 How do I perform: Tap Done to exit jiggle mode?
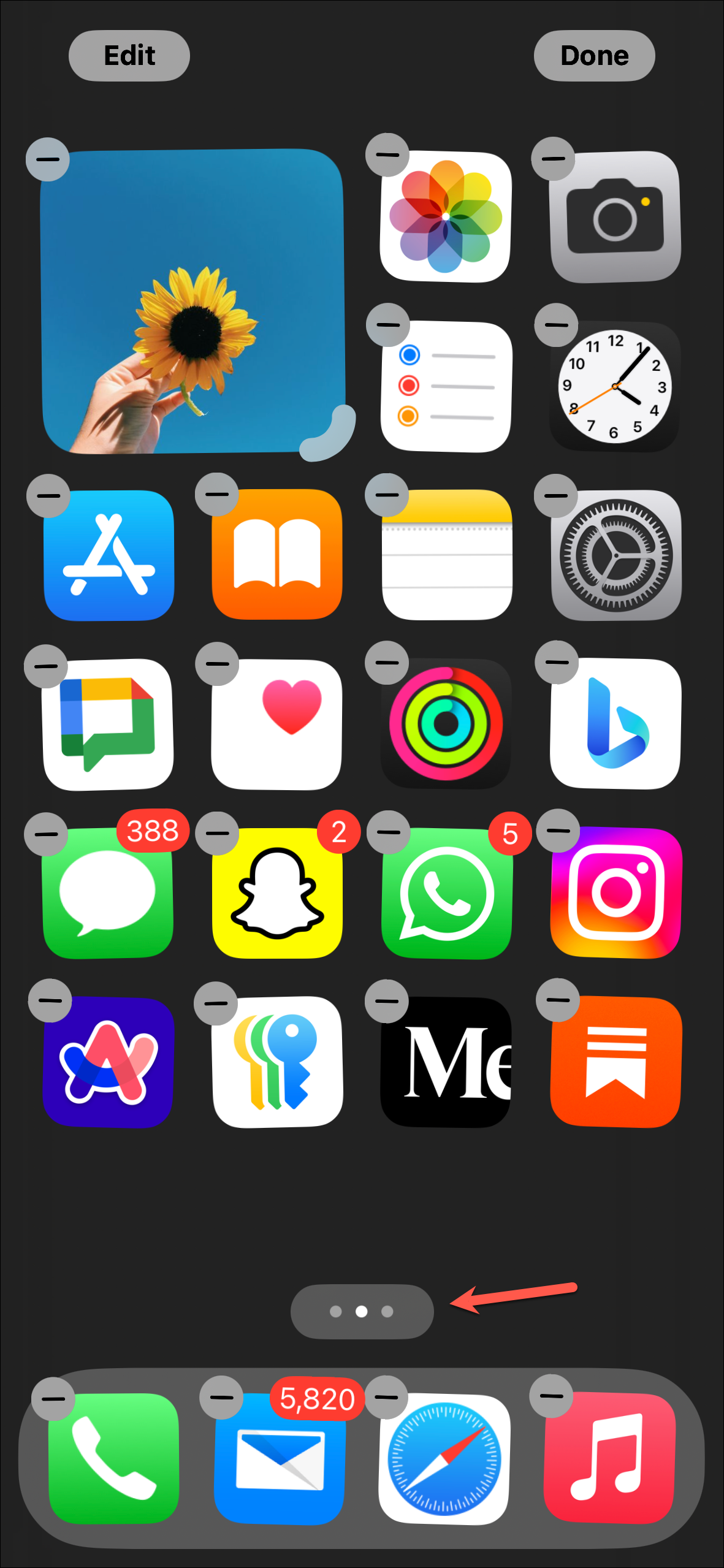click(594, 56)
